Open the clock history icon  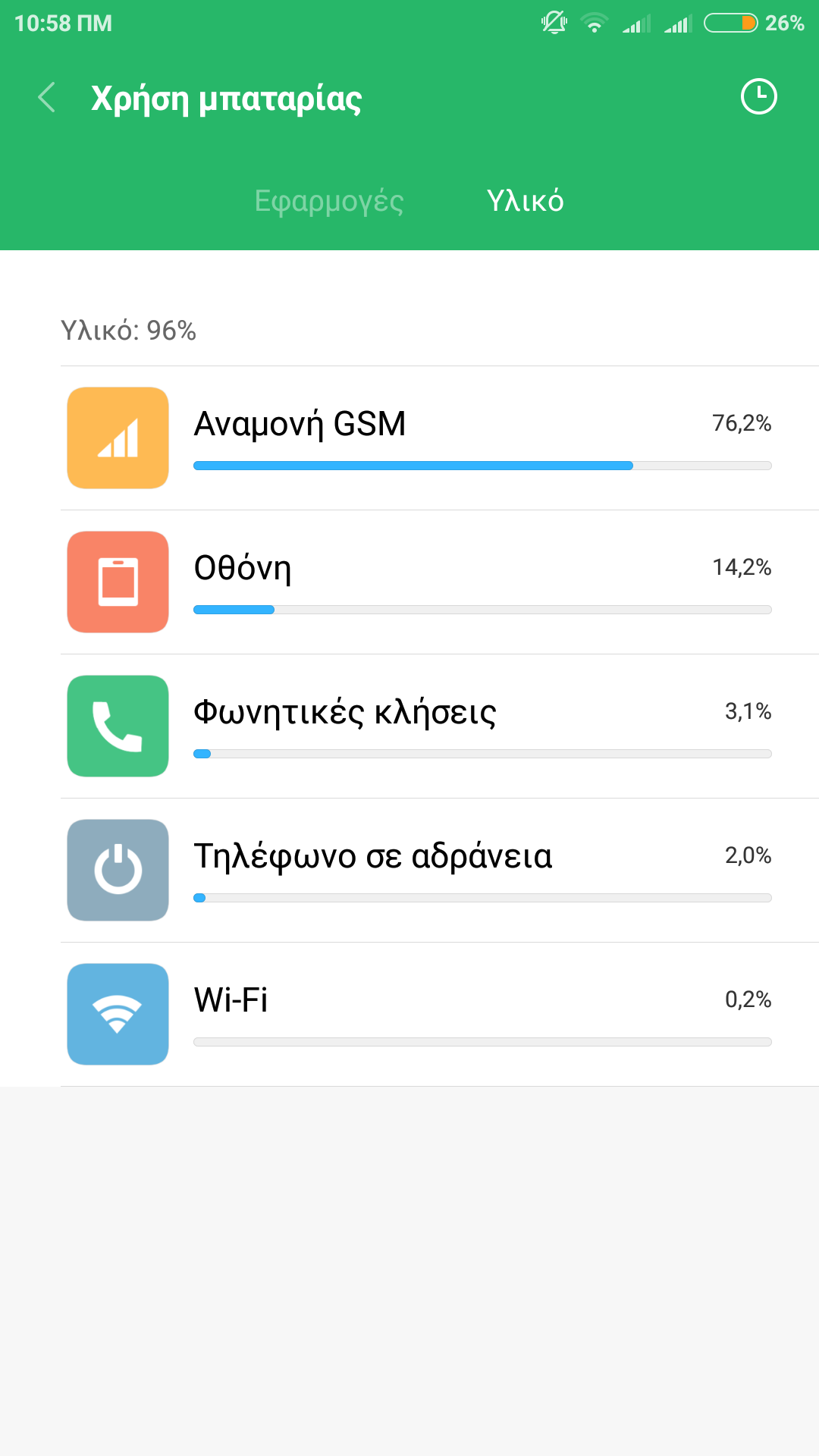tap(758, 97)
